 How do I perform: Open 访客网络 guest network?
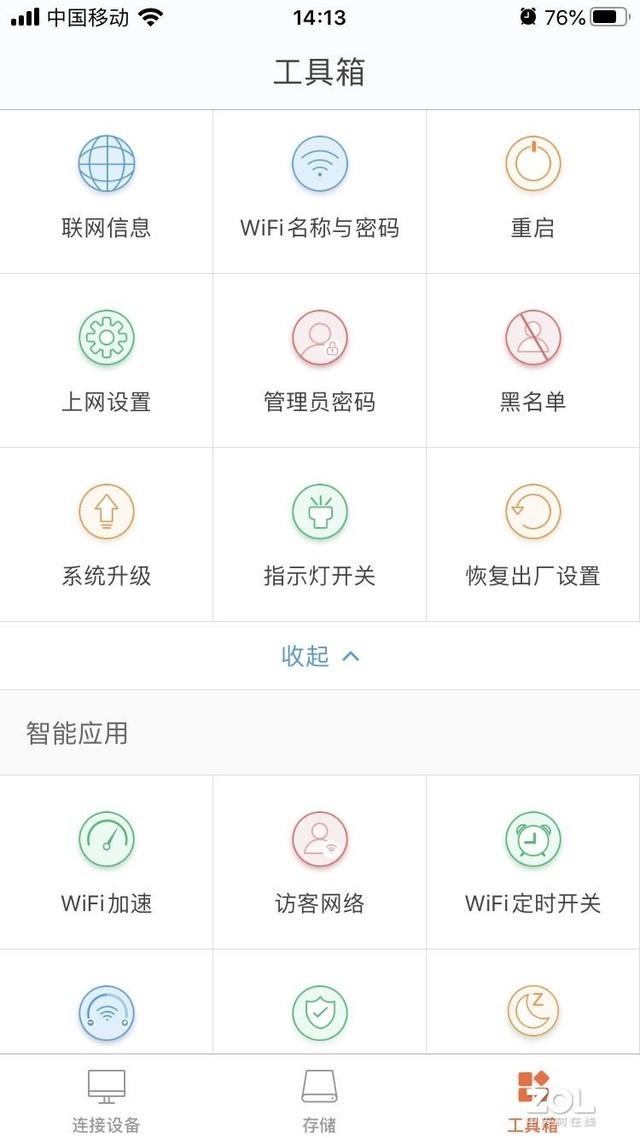[319, 862]
